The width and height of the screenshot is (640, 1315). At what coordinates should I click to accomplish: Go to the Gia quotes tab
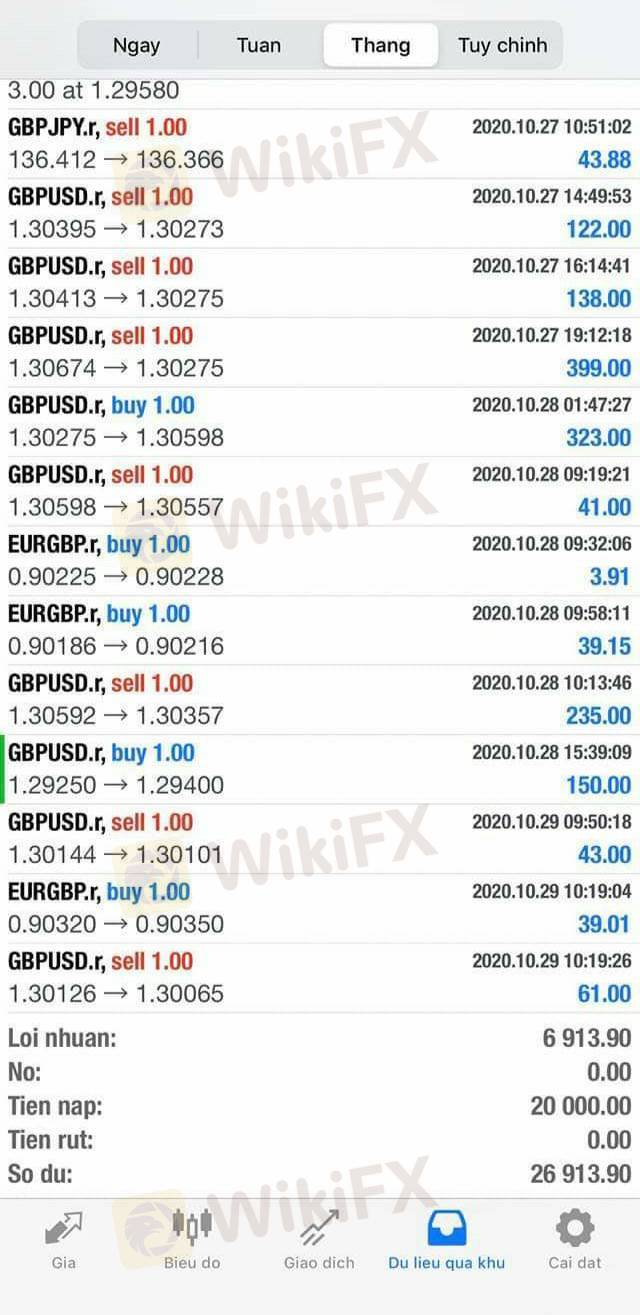(x=63, y=1240)
